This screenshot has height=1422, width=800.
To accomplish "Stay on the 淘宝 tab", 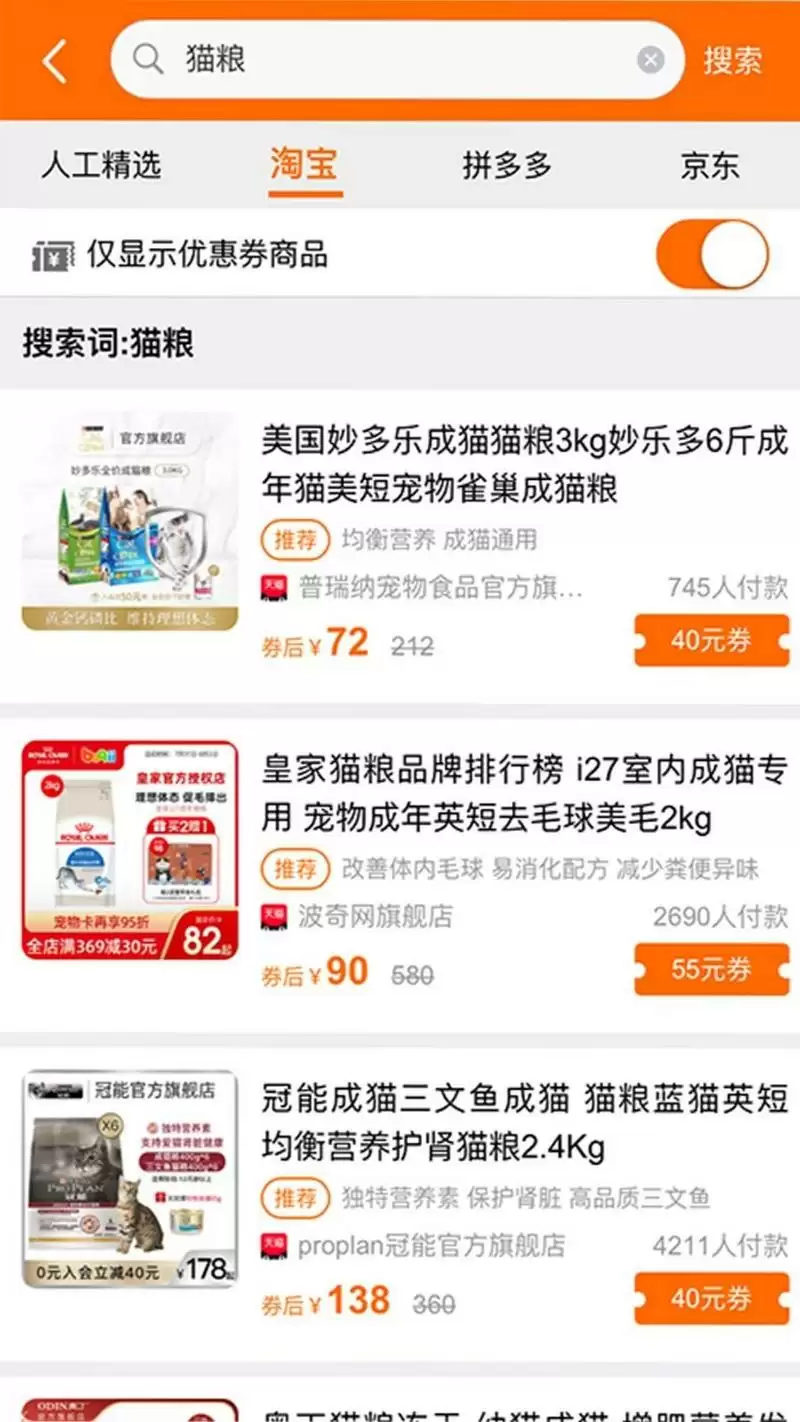I will (x=305, y=166).
